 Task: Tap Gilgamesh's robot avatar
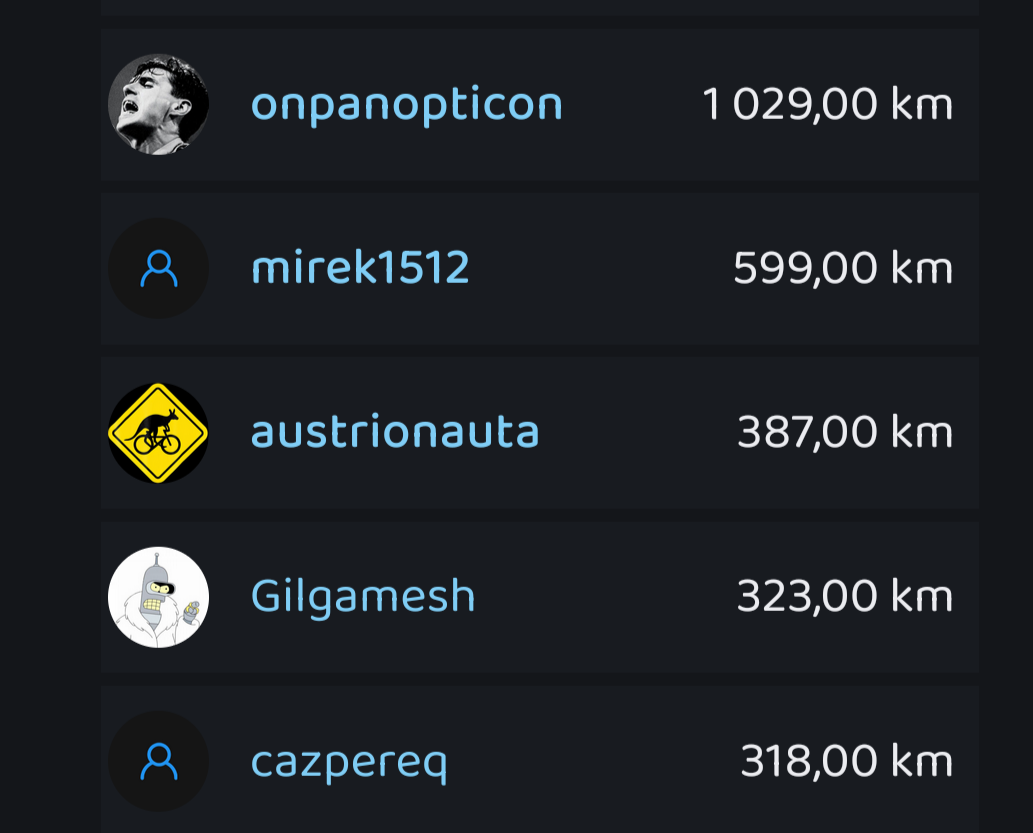pyautogui.click(x=158, y=596)
